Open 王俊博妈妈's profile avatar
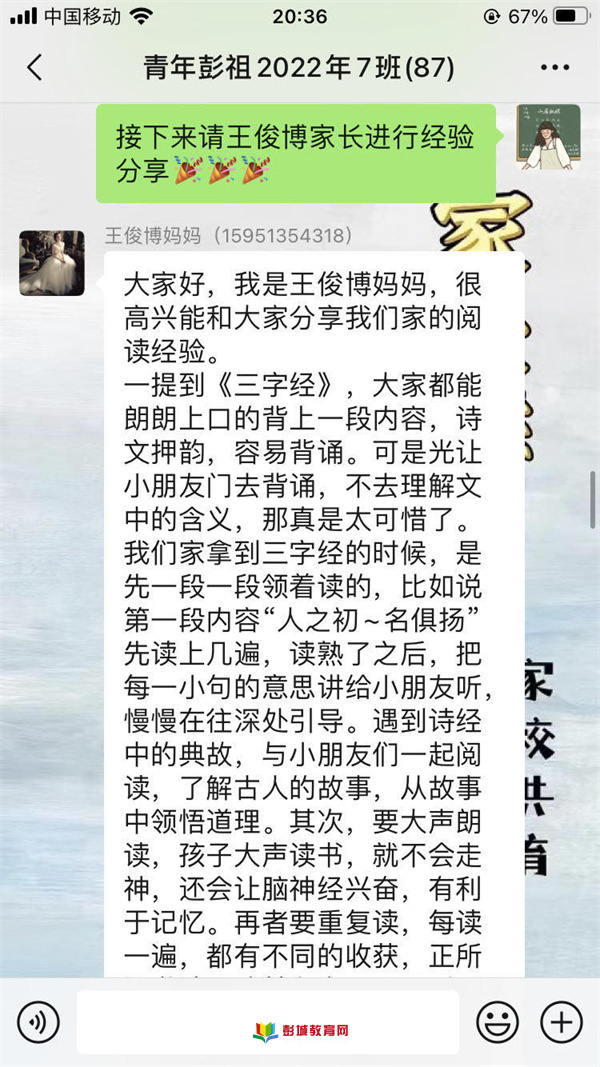The width and height of the screenshot is (600, 1067). tap(52, 263)
